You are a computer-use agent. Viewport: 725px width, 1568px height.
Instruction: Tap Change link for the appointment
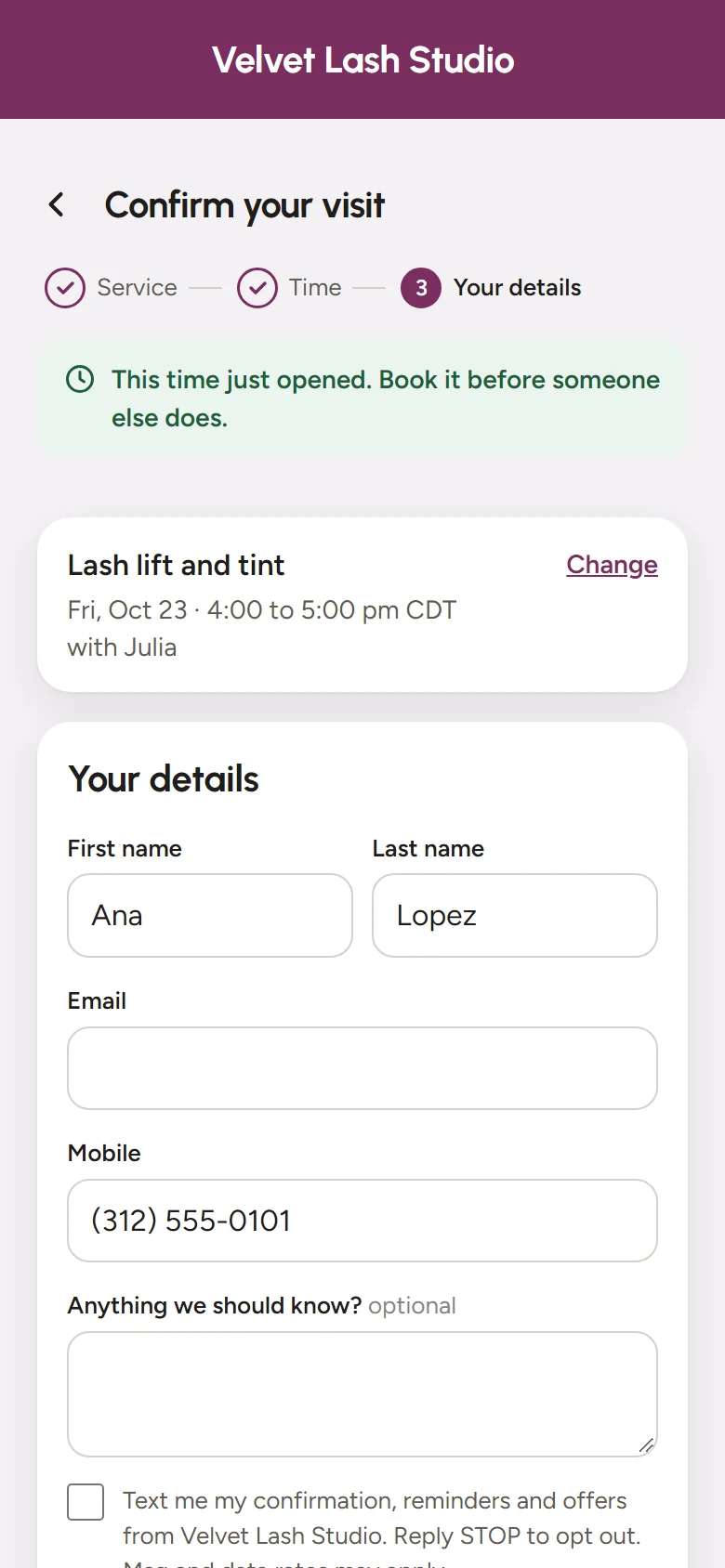[612, 565]
